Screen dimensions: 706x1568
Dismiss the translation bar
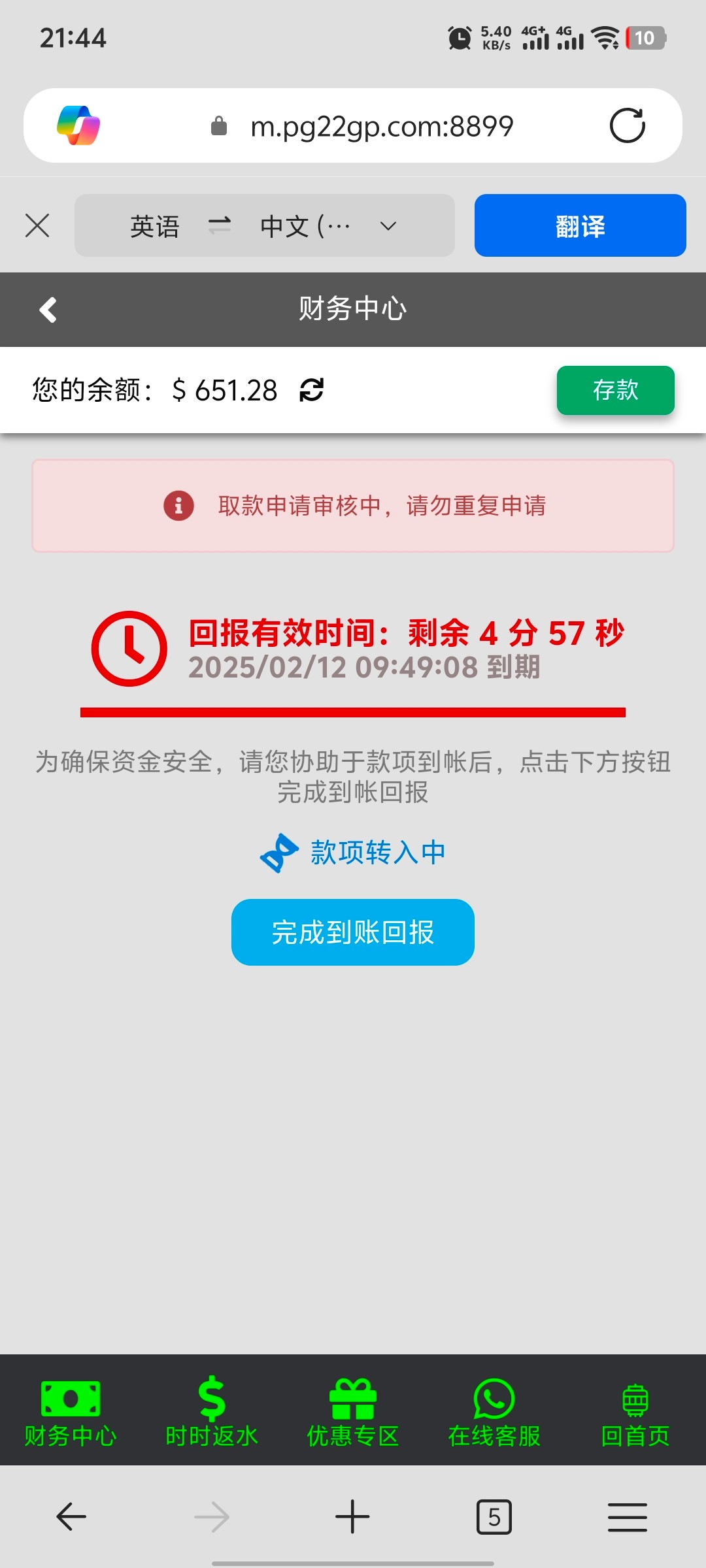[x=37, y=226]
